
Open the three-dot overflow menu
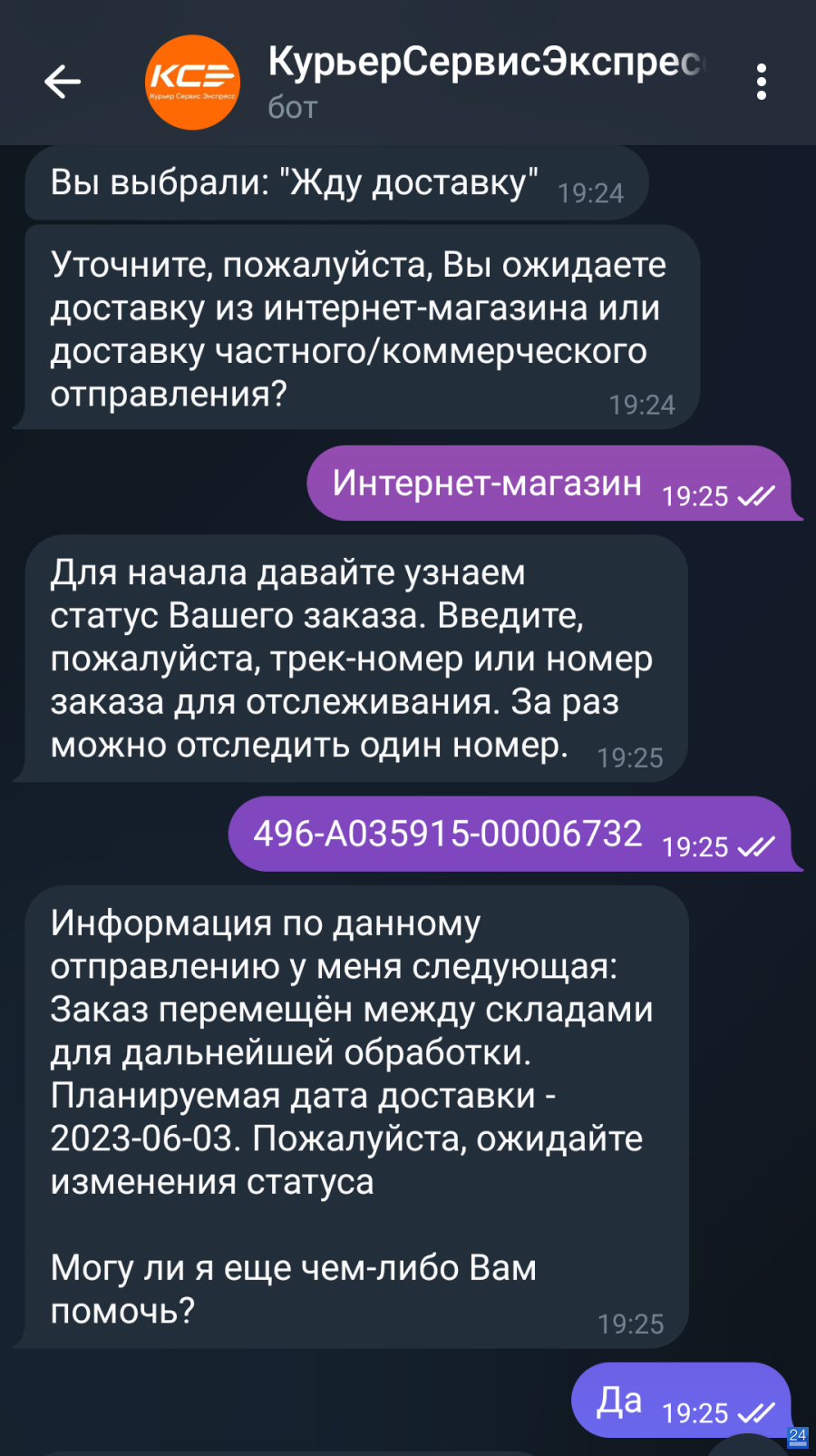762,82
